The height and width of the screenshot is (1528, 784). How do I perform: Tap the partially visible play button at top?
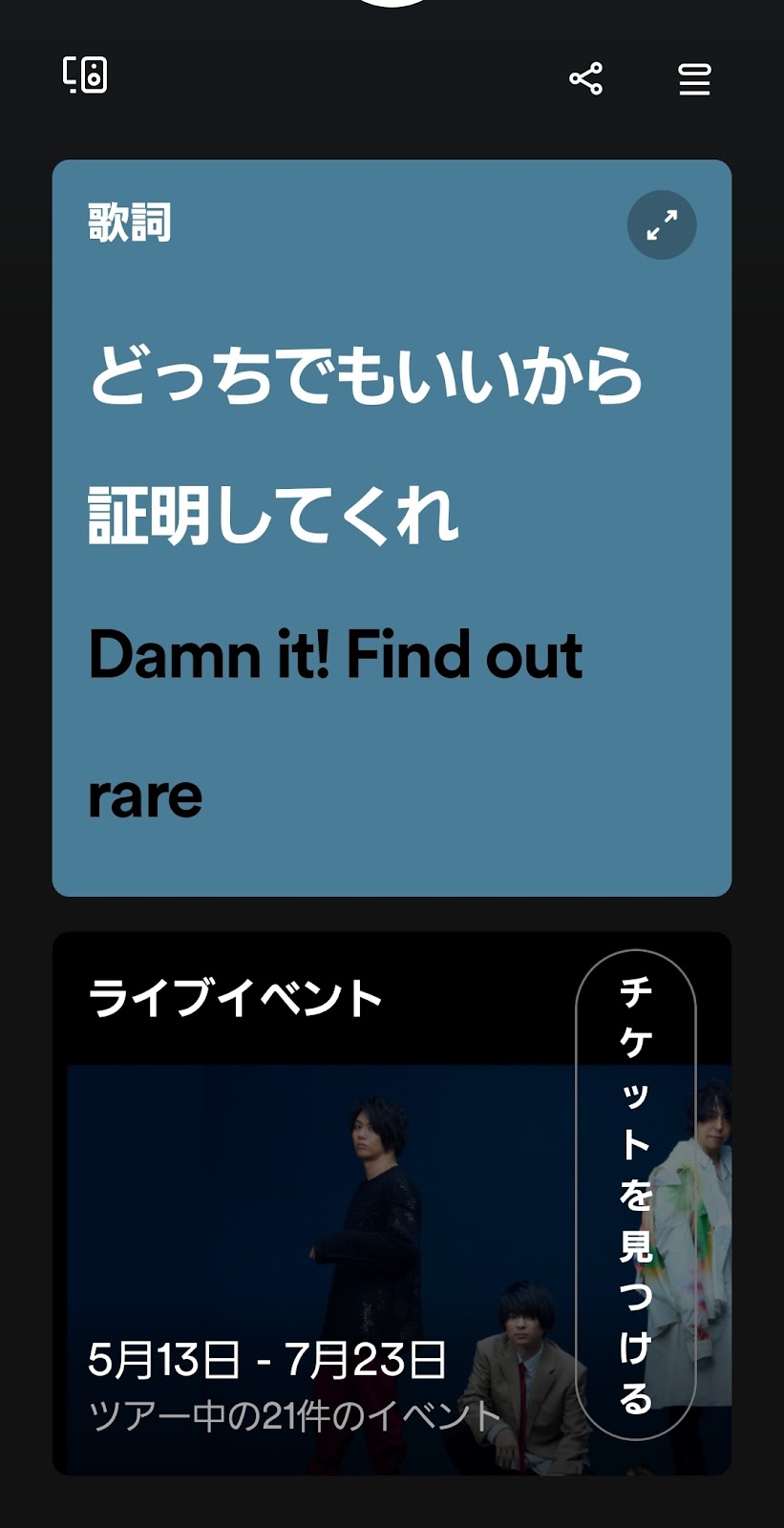point(392,3)
